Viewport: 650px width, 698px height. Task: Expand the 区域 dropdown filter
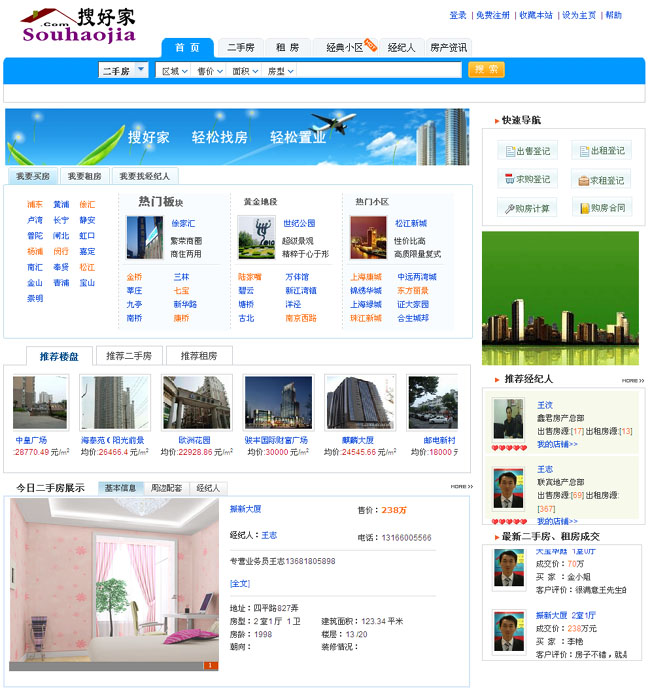pos(174,71)
